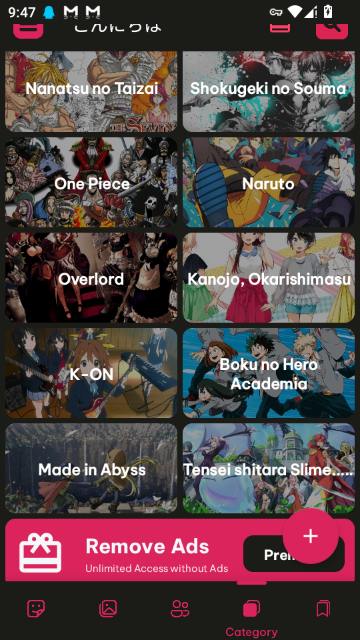
Task: Open the Made in Abyss category
Action: click(x=91, y=468)
